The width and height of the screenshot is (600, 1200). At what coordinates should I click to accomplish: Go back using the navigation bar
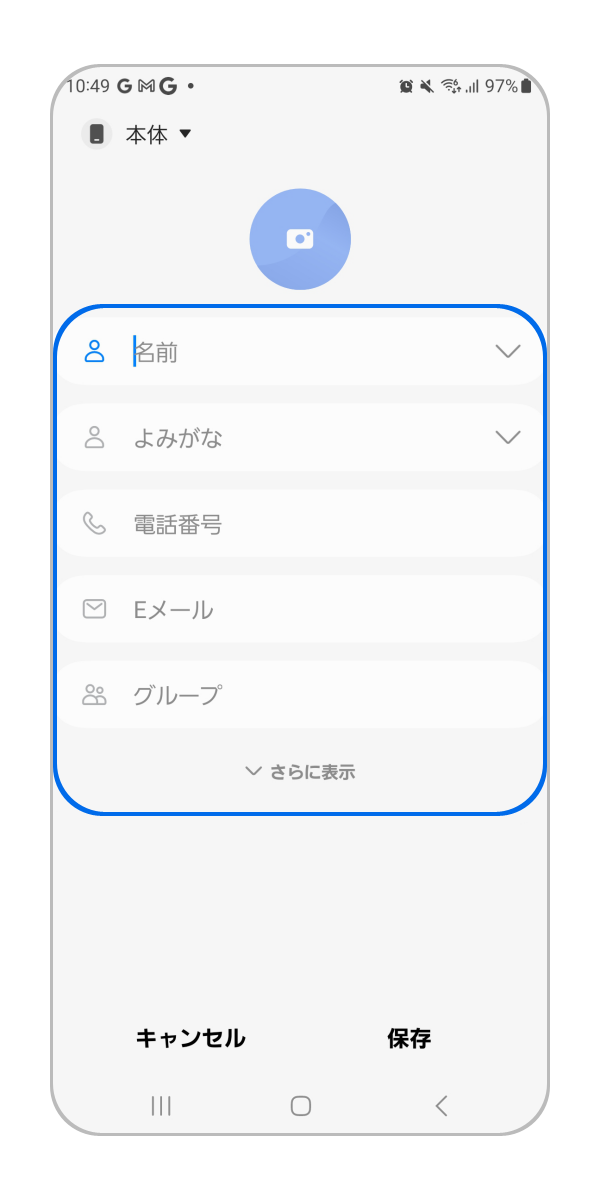(441, 1105)
